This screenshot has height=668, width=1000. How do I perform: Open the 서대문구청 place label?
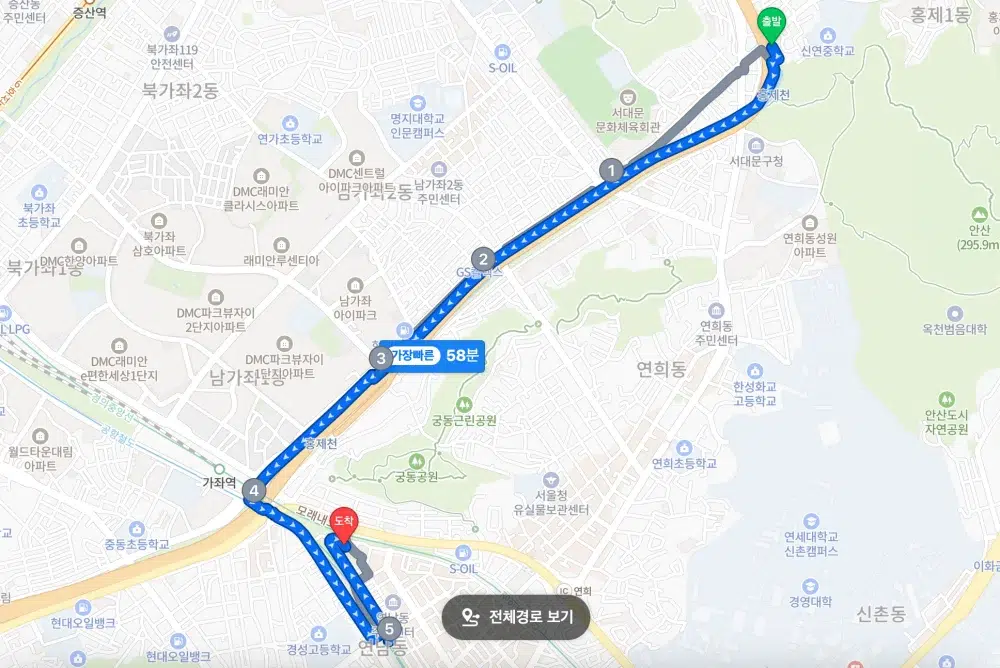pyautogui.click(x=756, y=161)
